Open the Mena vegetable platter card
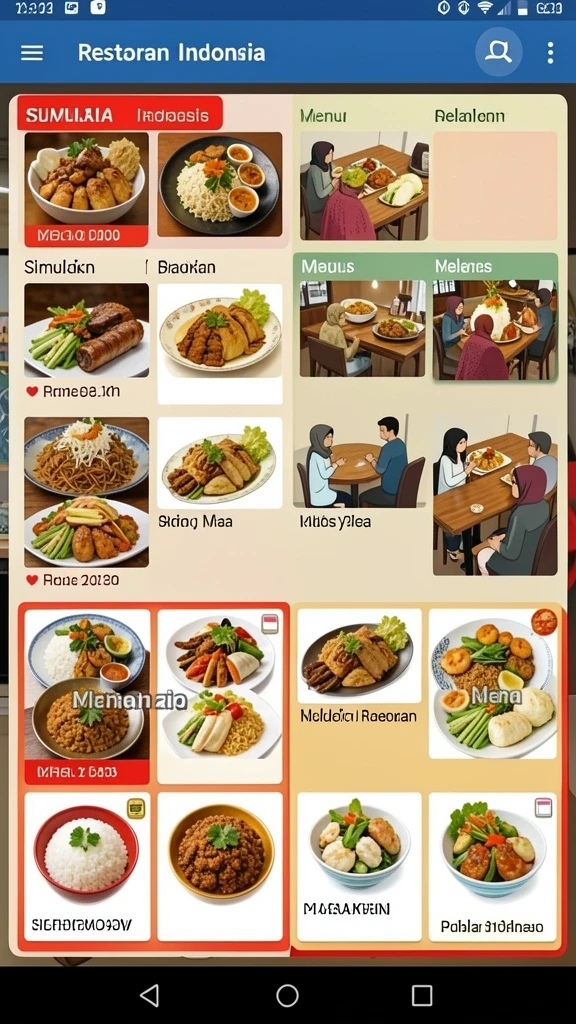The width and height of the screenshot is (576, 1024). coord(493,683)
